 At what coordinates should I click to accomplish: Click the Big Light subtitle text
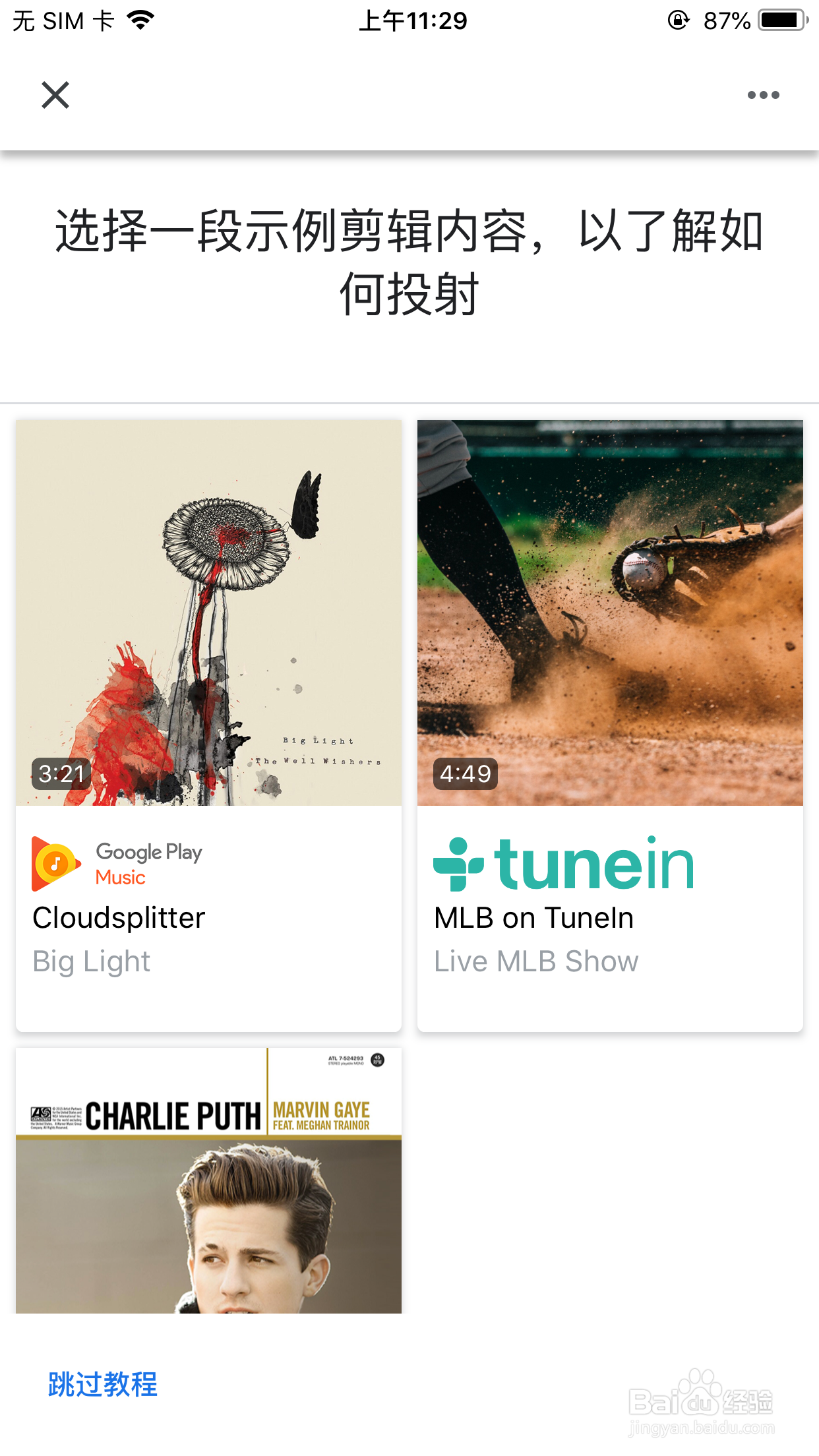tap(91, 961)
